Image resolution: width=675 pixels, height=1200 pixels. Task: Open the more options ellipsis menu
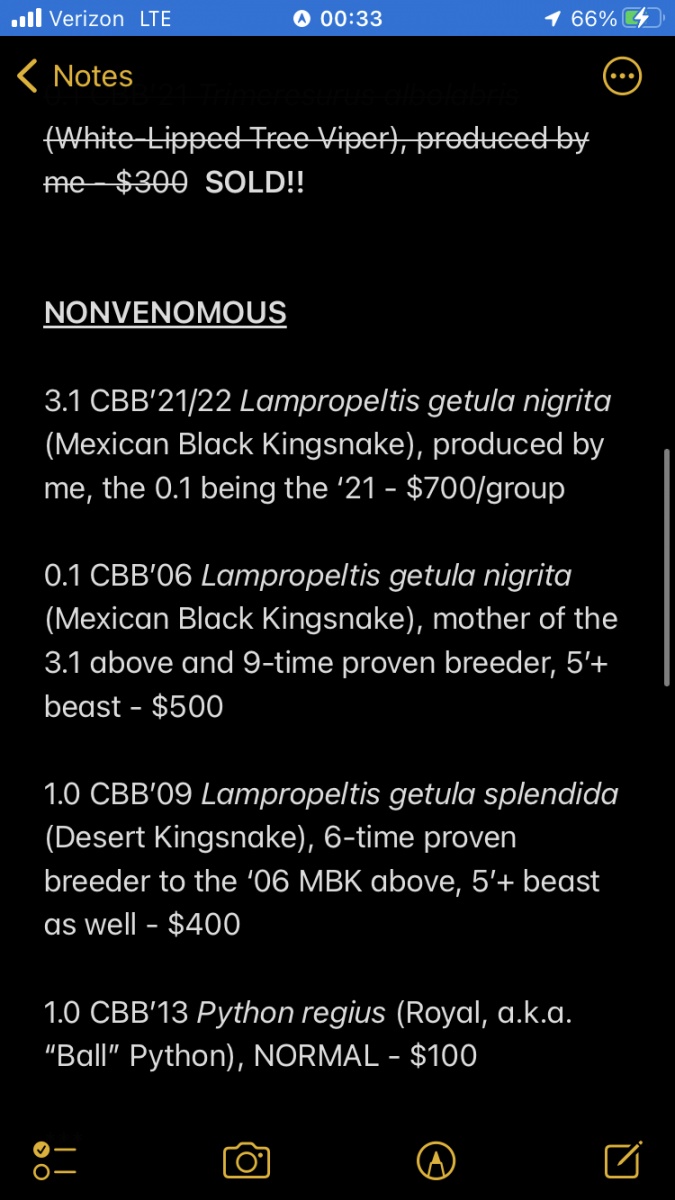click(x=622, y=76)
